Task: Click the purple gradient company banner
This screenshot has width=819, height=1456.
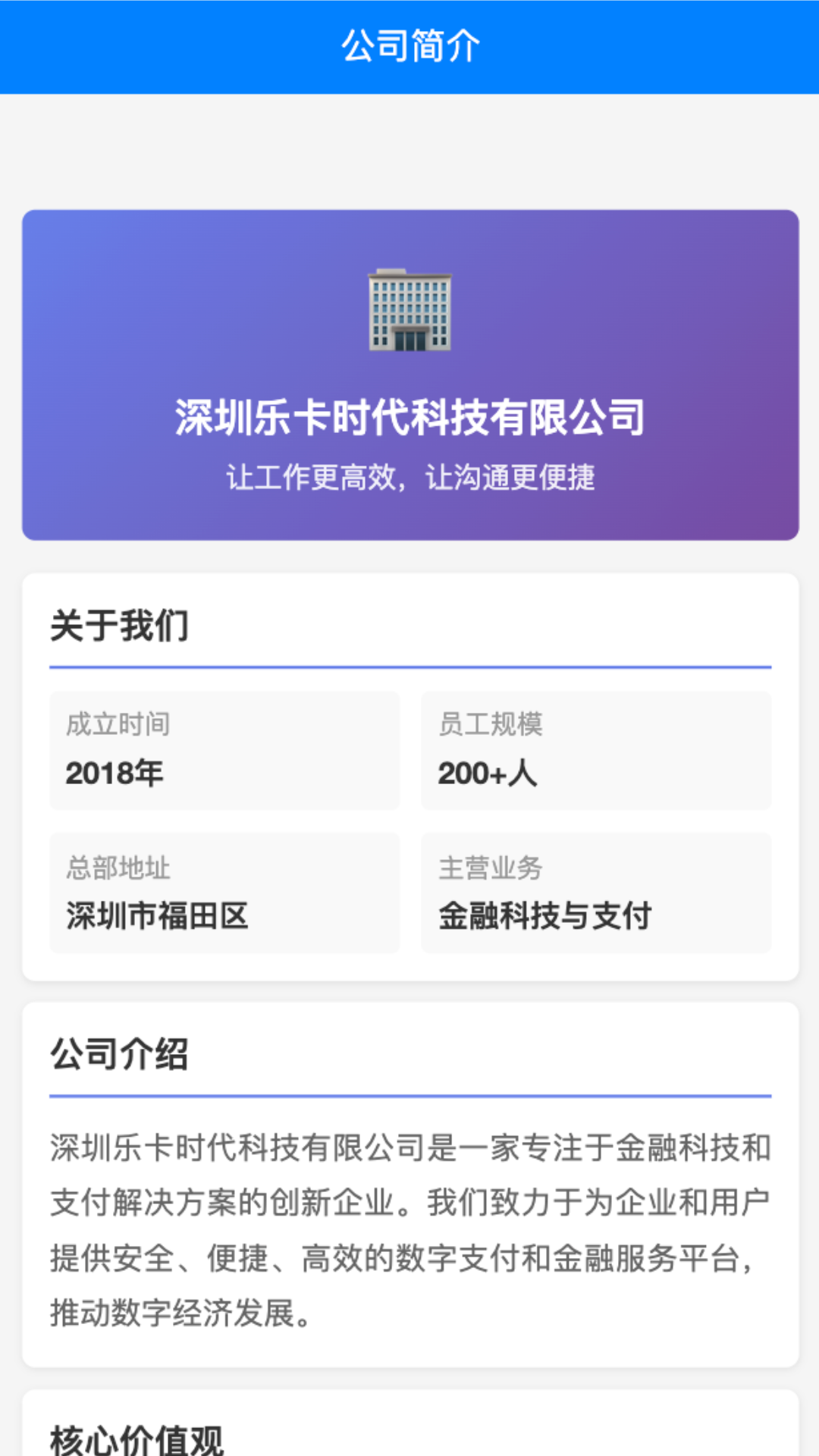Action: point(409,373)
